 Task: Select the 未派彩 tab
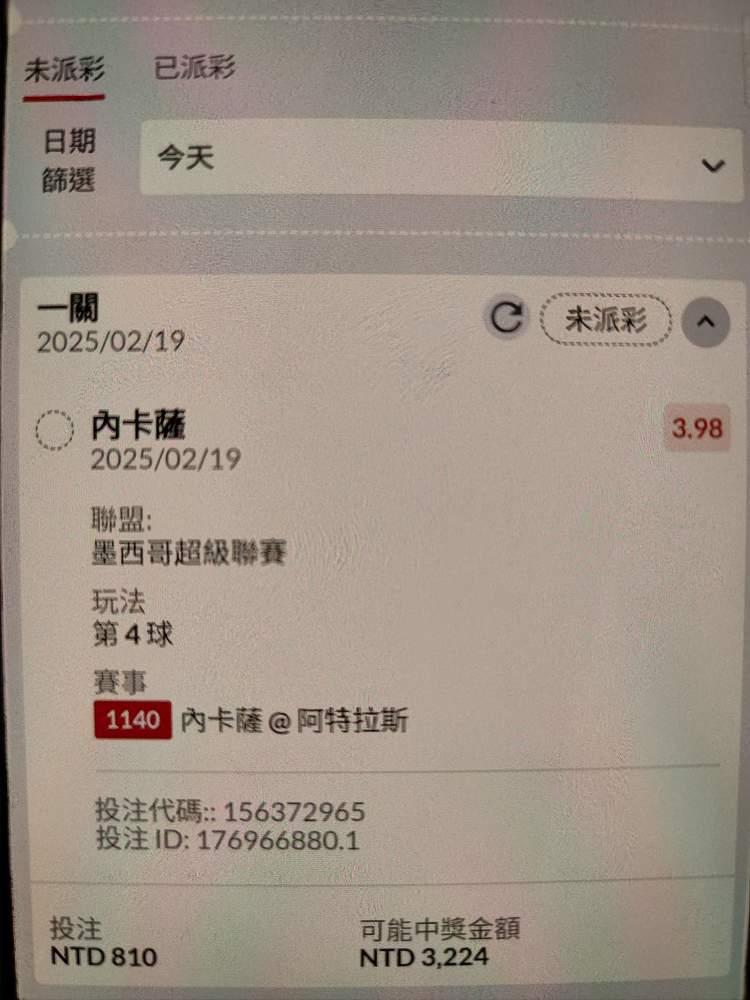point(64,71)
